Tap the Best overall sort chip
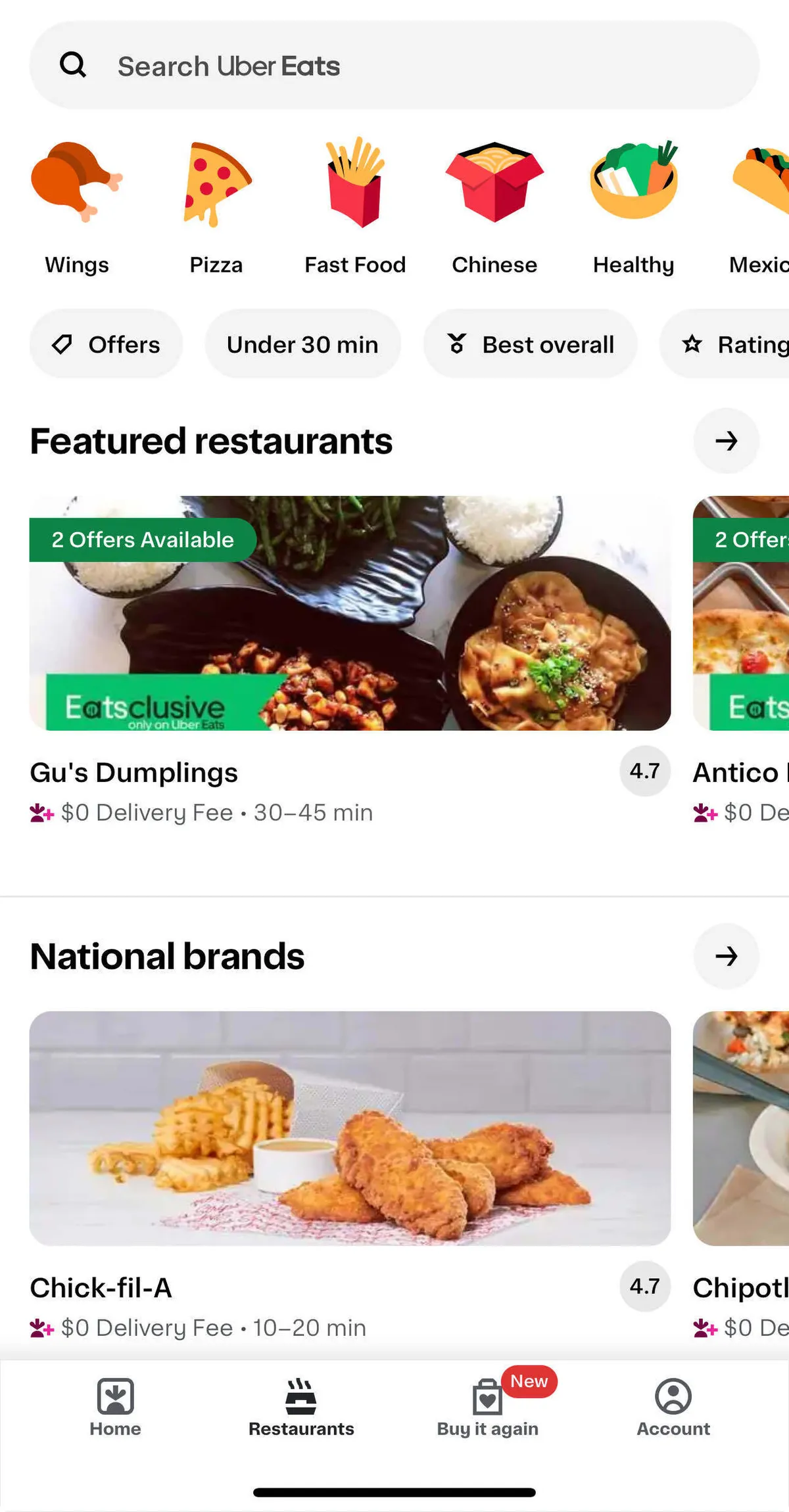This screenshot has height=1512, width=789. (x=530, y=344)
